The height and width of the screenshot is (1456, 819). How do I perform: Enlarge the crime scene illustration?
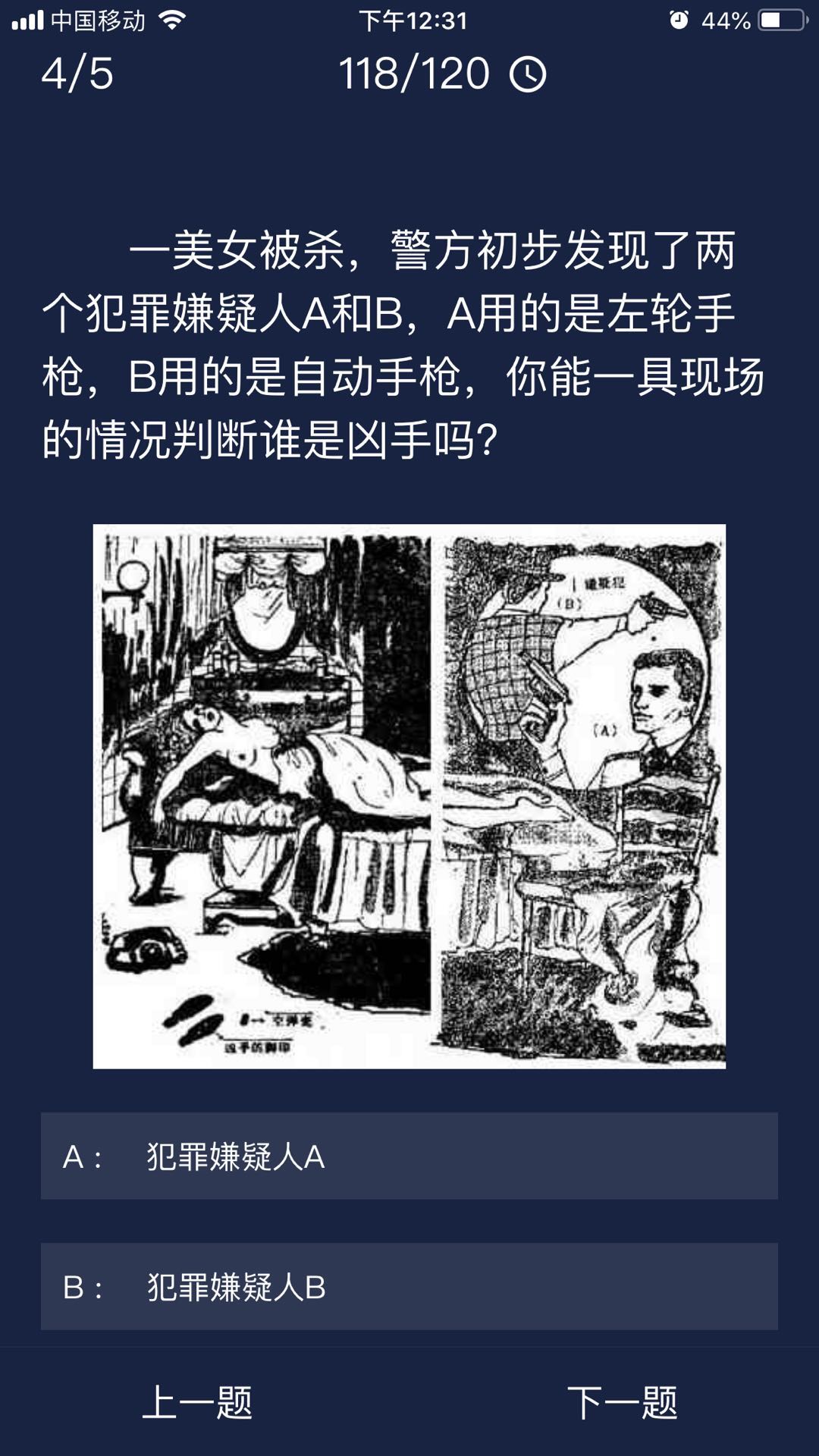pos(409,796)
